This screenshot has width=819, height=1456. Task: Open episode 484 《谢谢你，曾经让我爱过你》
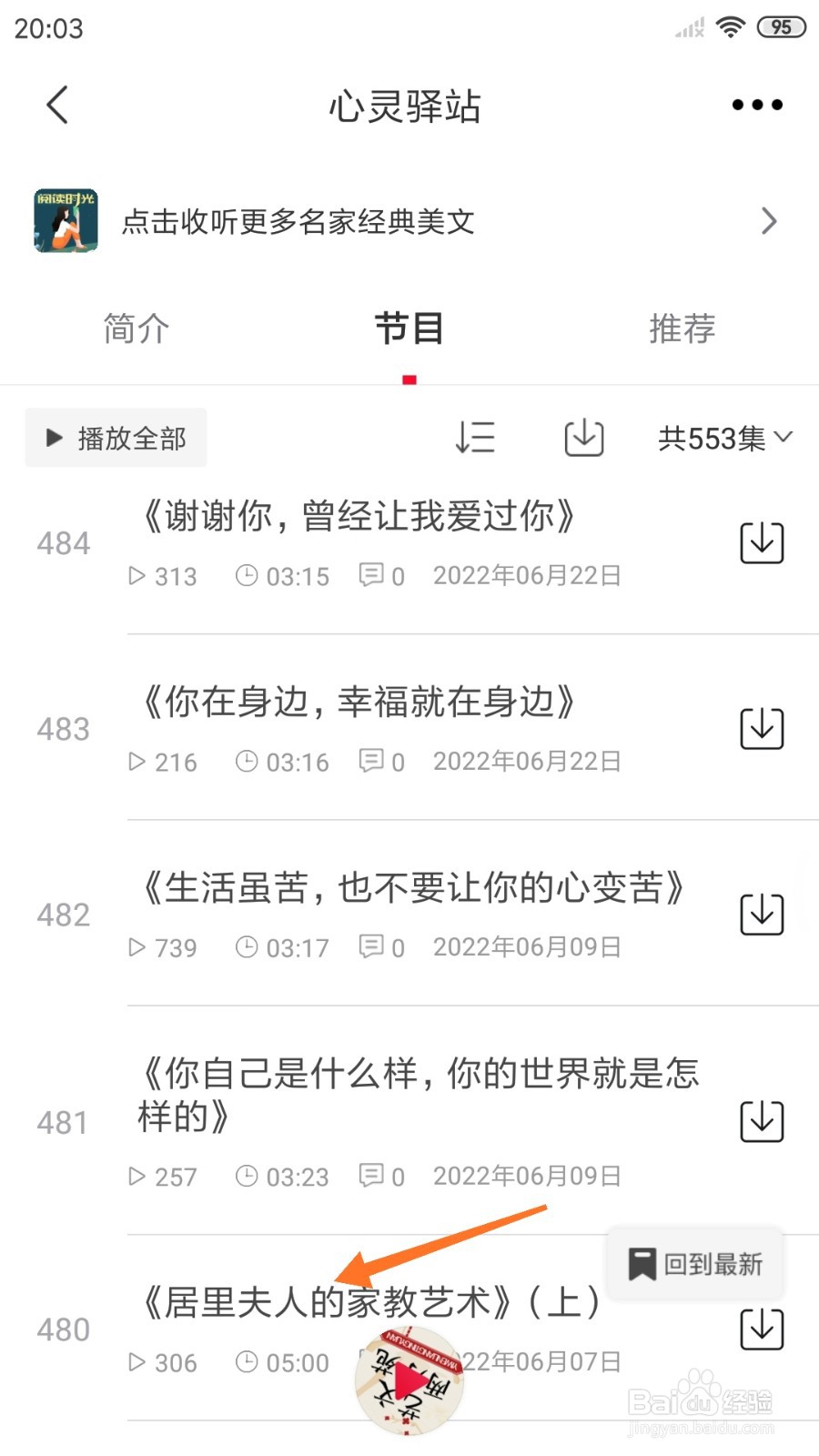click(x=362, y=515)
